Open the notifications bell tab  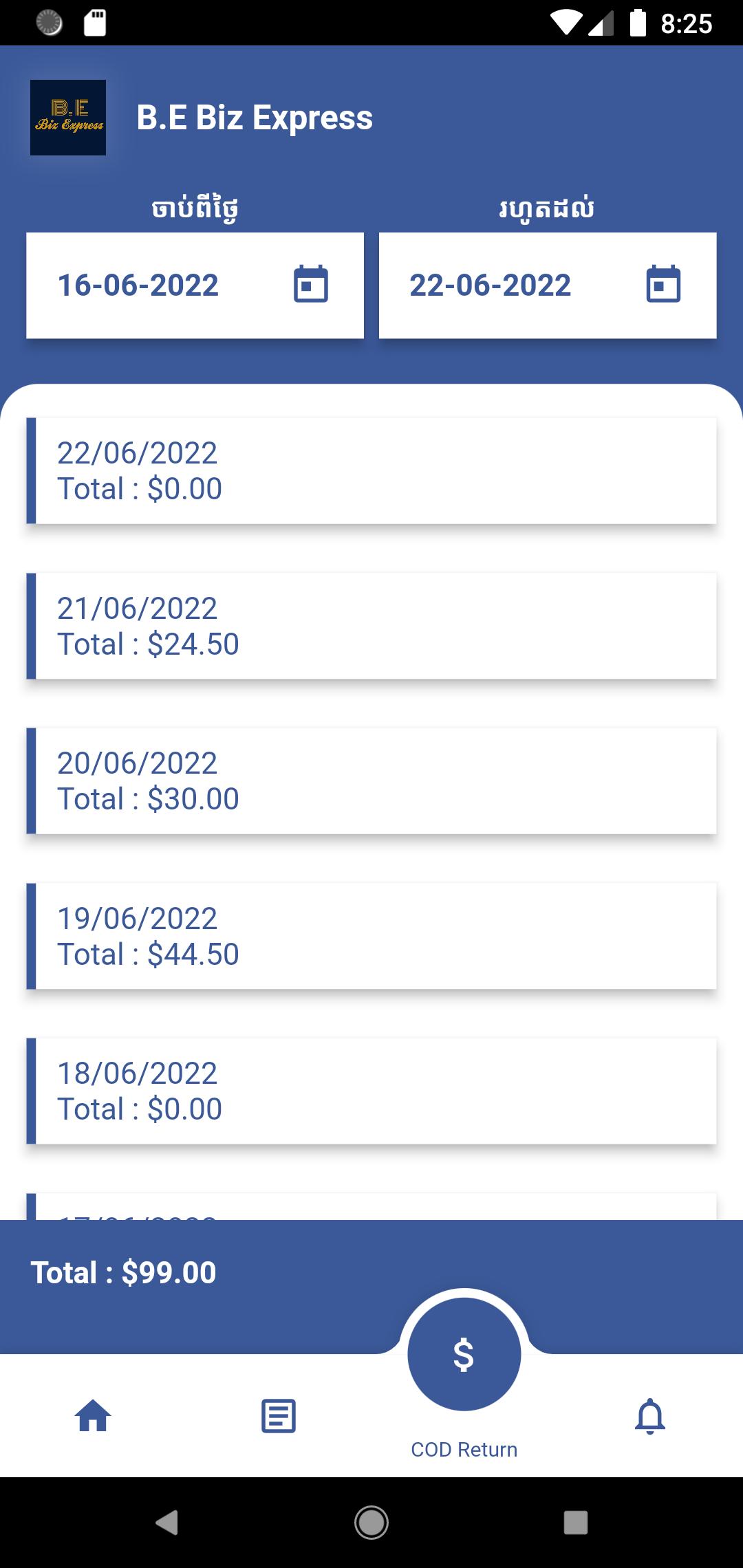650,1416
